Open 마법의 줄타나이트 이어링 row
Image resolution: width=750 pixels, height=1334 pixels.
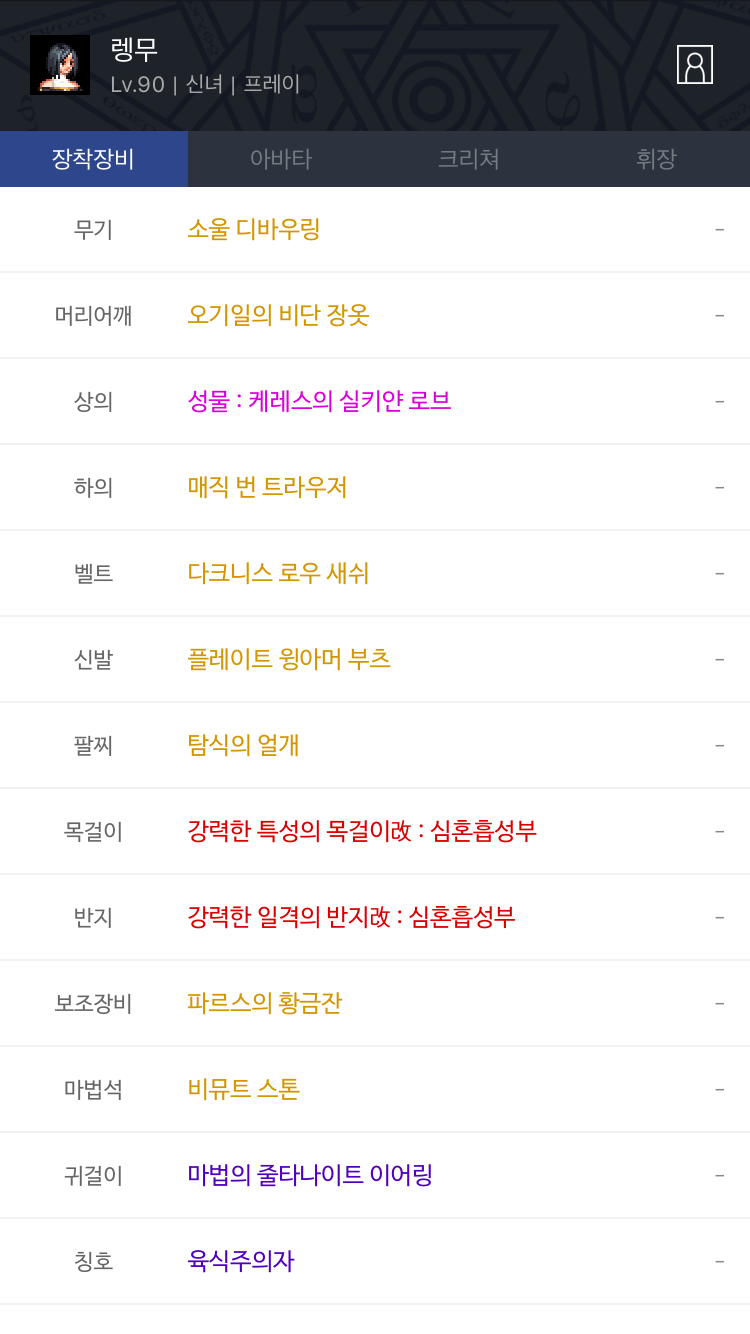[x=375, y=1176]
